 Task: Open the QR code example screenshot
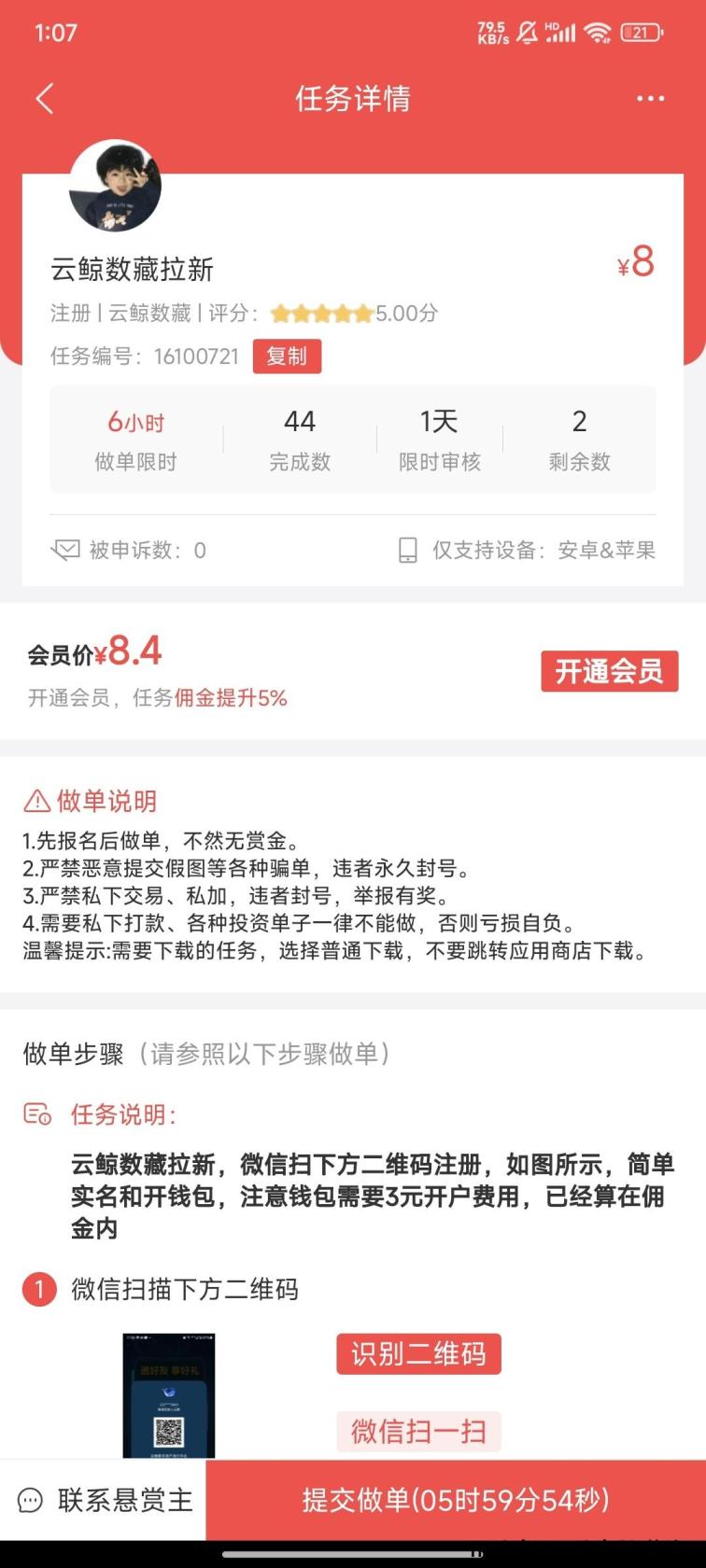point(169,1395)
